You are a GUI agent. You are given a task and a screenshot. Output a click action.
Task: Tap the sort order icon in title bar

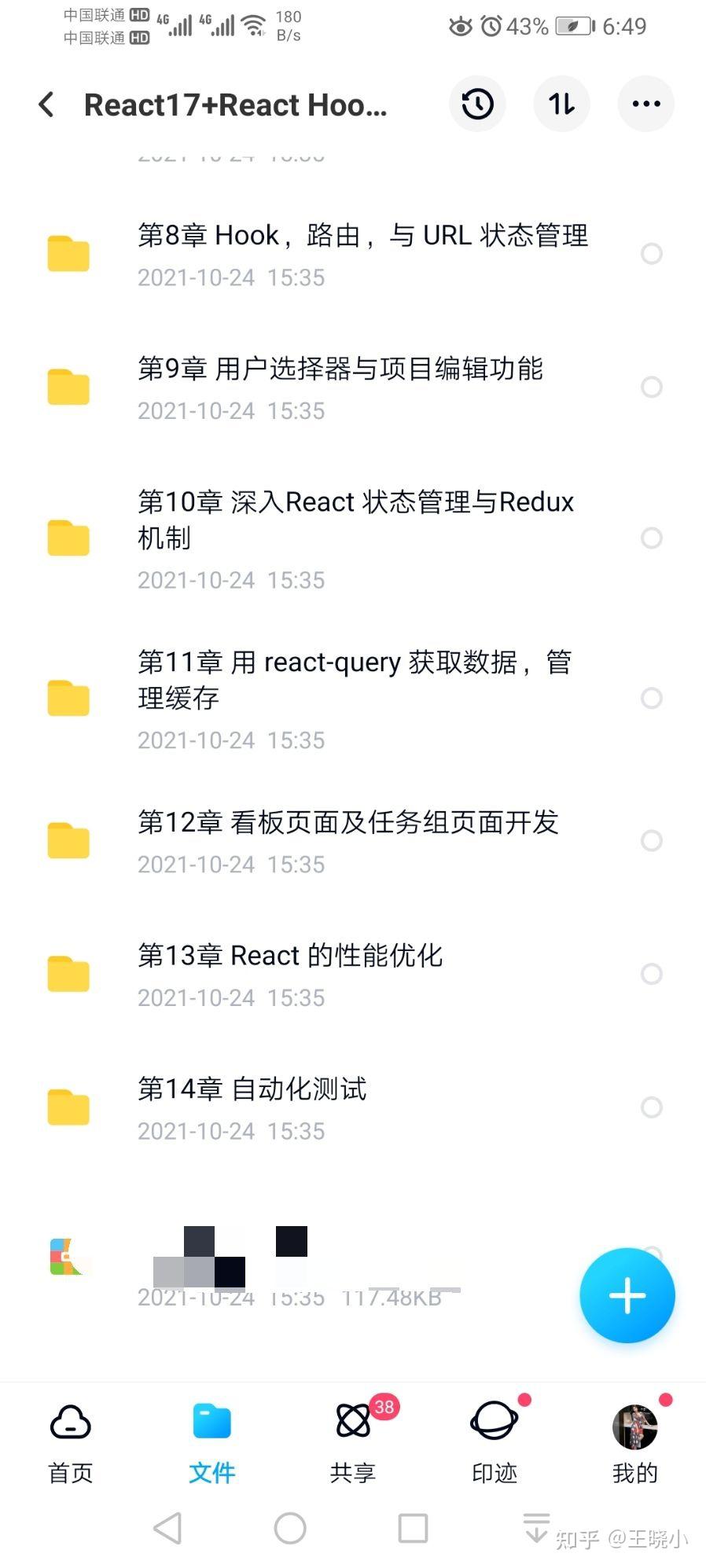pos(561,103)
